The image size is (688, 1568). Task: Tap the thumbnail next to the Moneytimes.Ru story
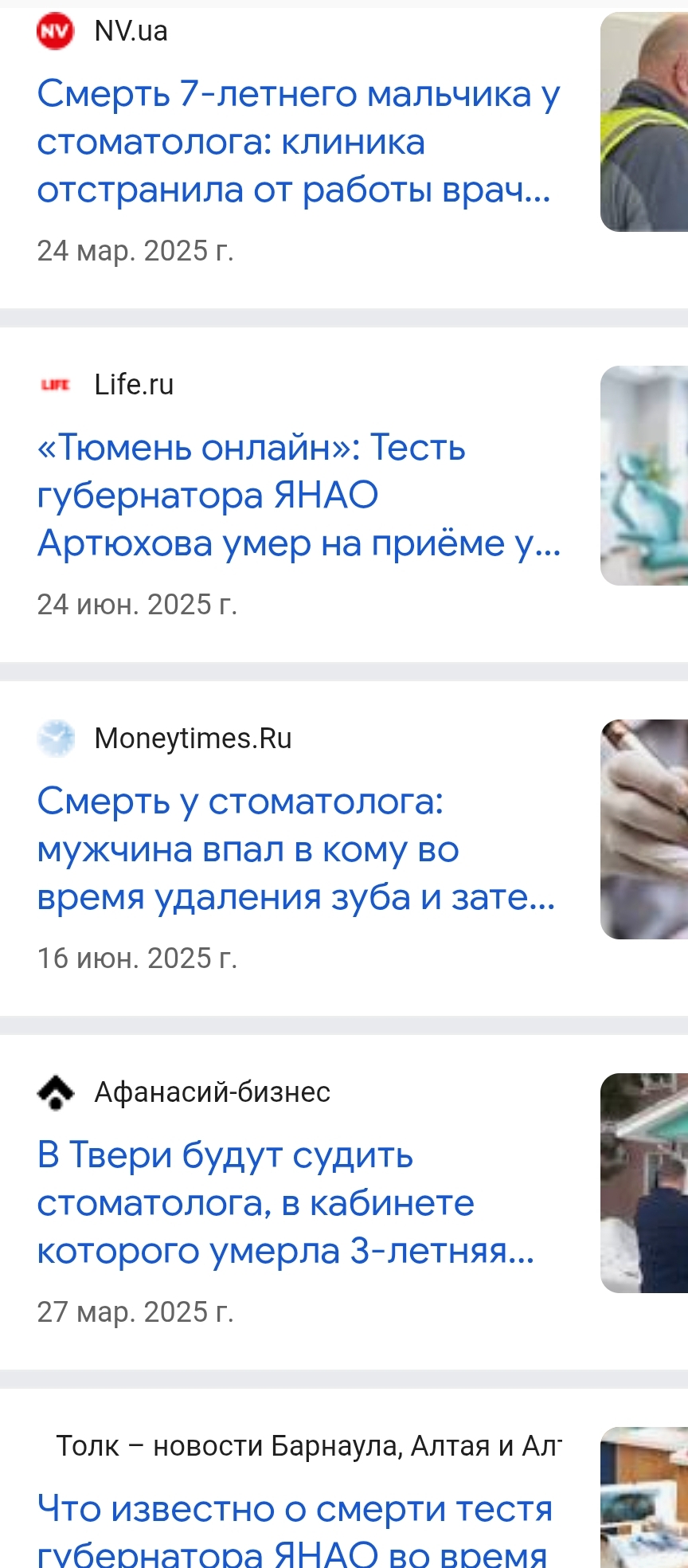644,829
